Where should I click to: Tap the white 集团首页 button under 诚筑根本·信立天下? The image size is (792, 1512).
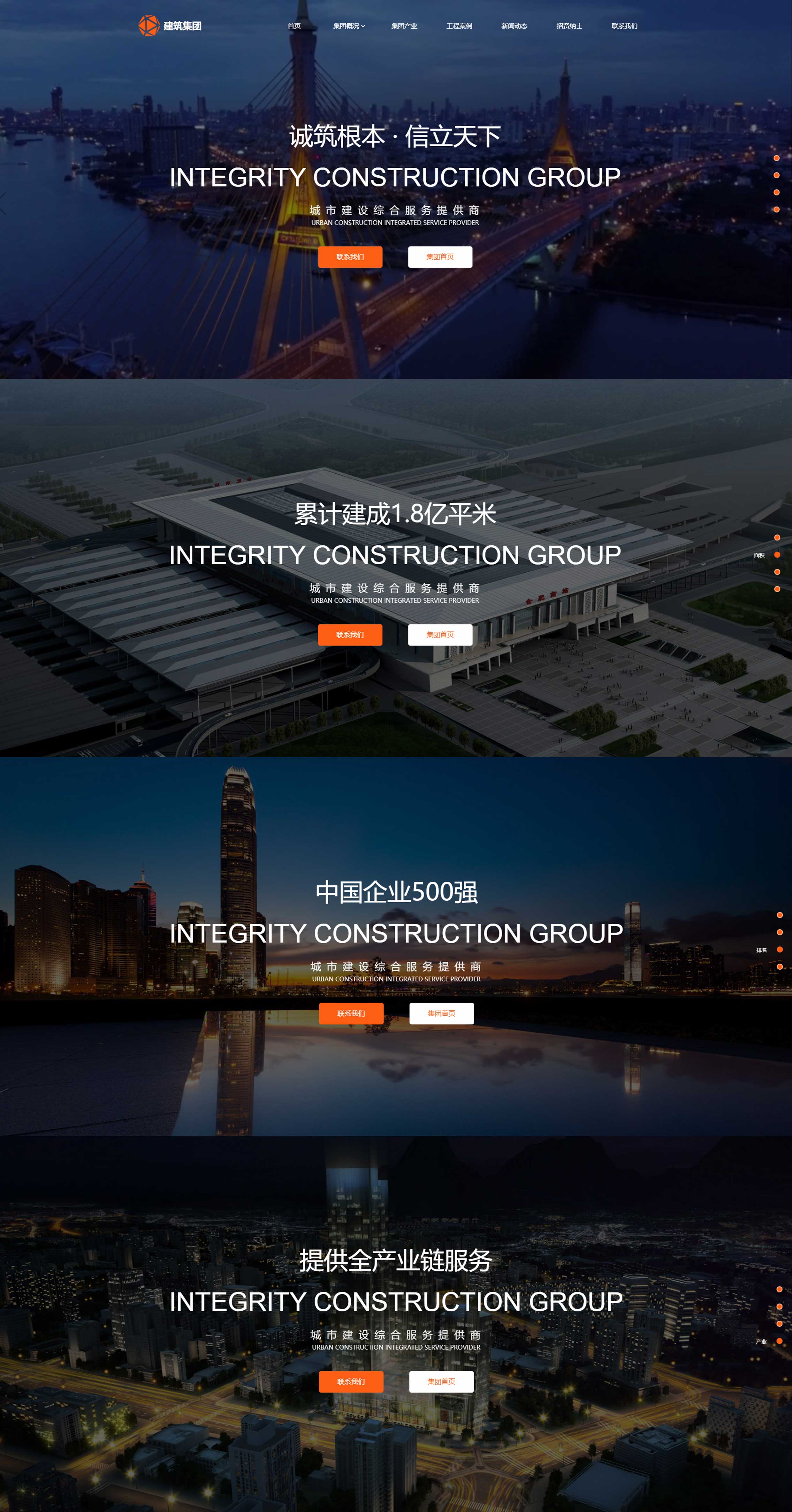click(440, 256)
